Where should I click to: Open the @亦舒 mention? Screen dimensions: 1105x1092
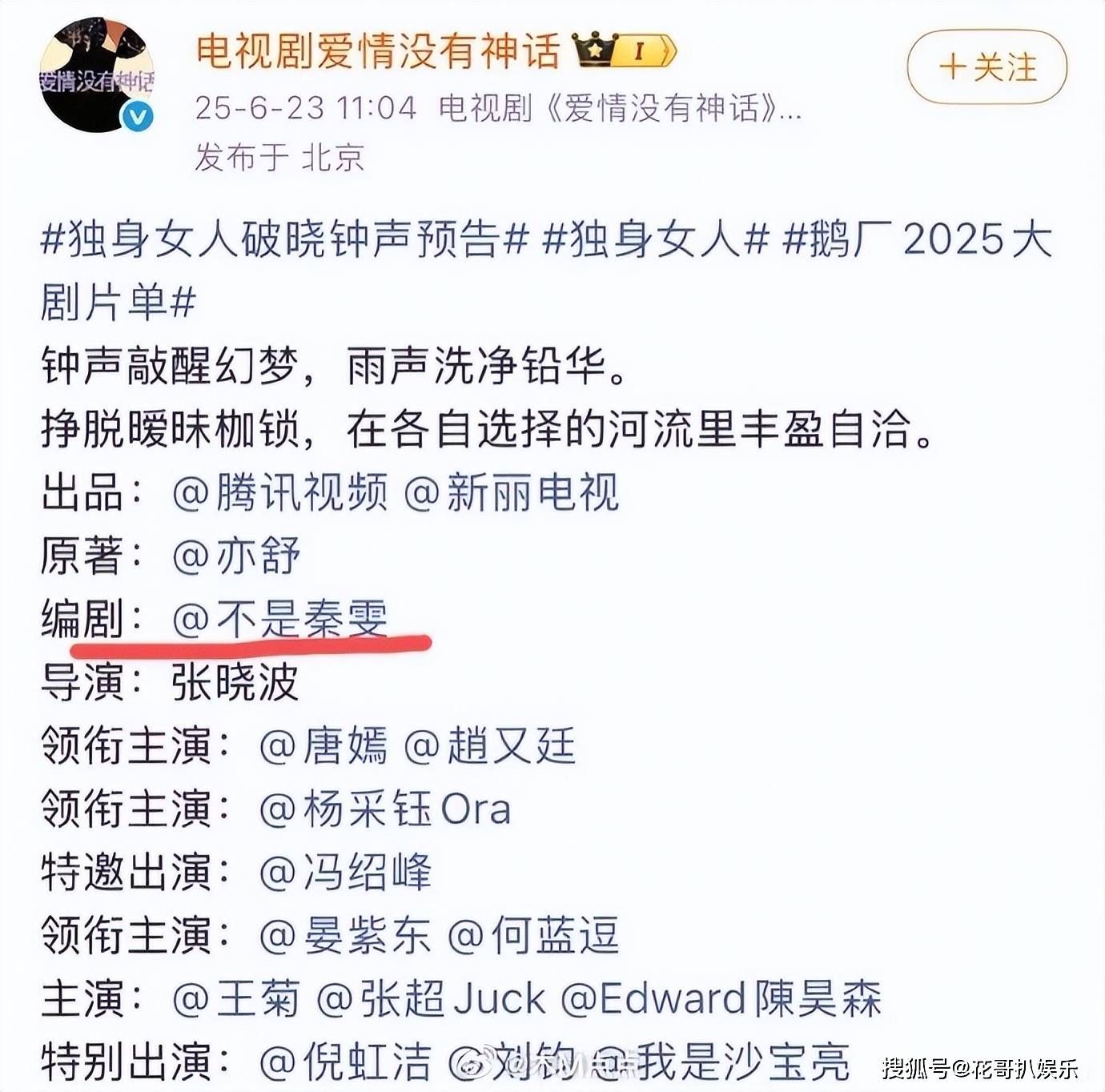[x=236, y=556]
